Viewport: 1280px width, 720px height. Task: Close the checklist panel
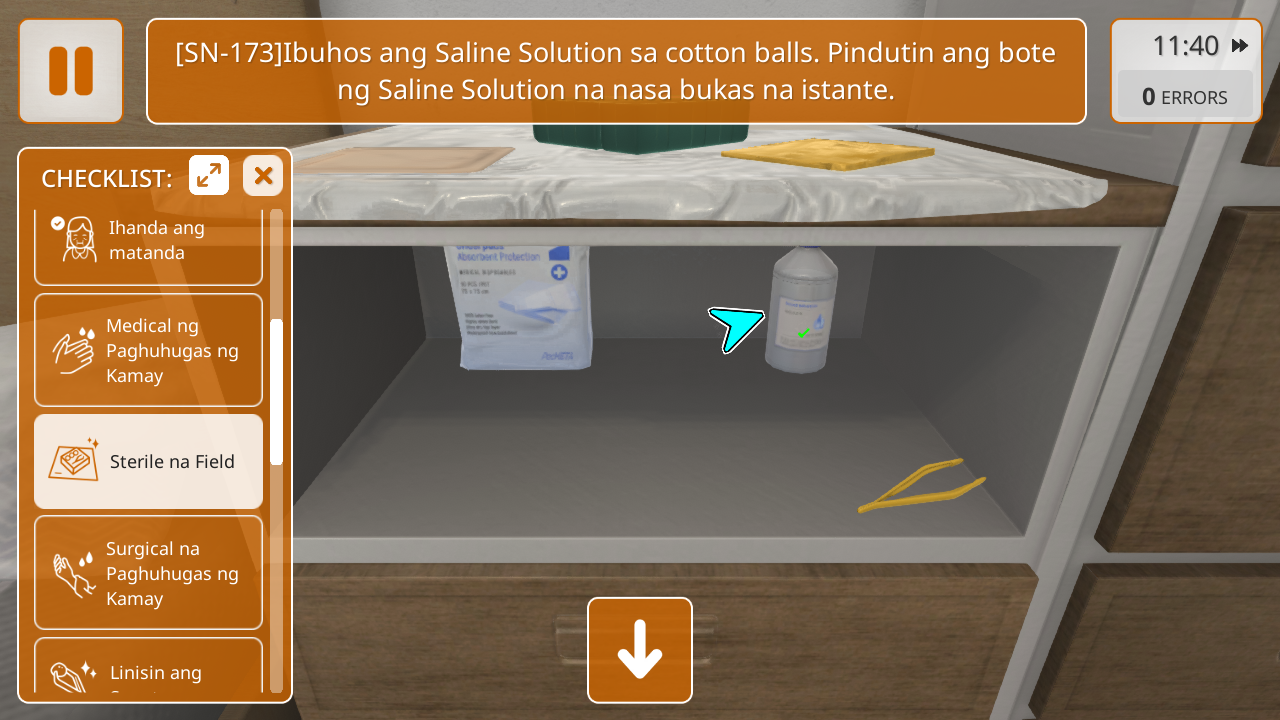pos(263,176)
